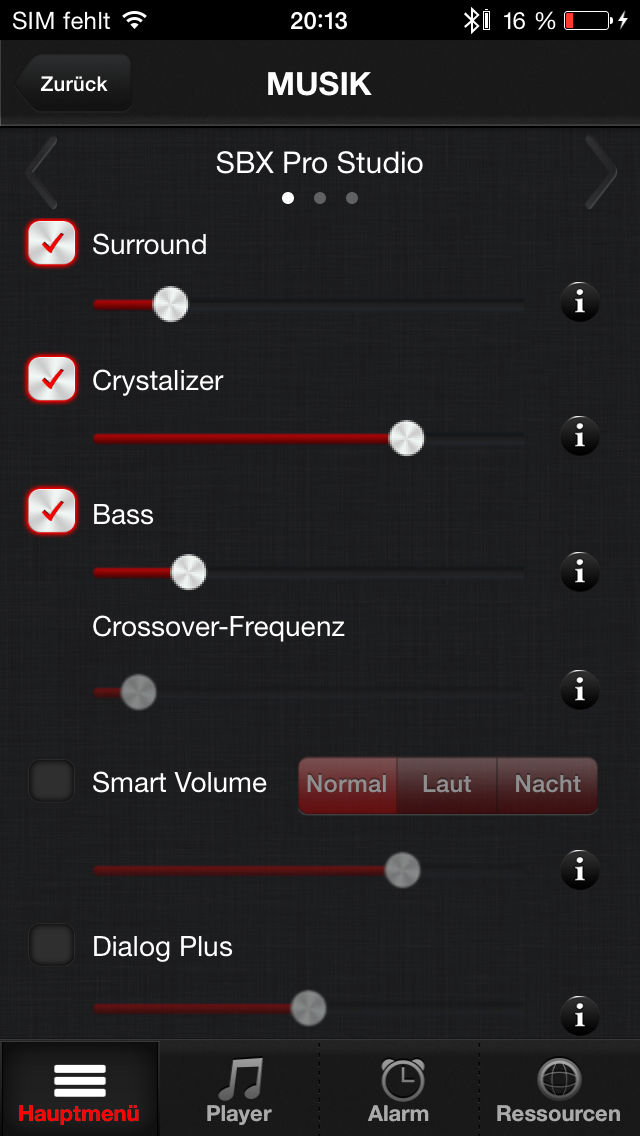The height and width of the screenshot is (1136, 640).
Task: Disable the Crystalizer checkbox
Action: pyautogui.click(x=51, y=378)
